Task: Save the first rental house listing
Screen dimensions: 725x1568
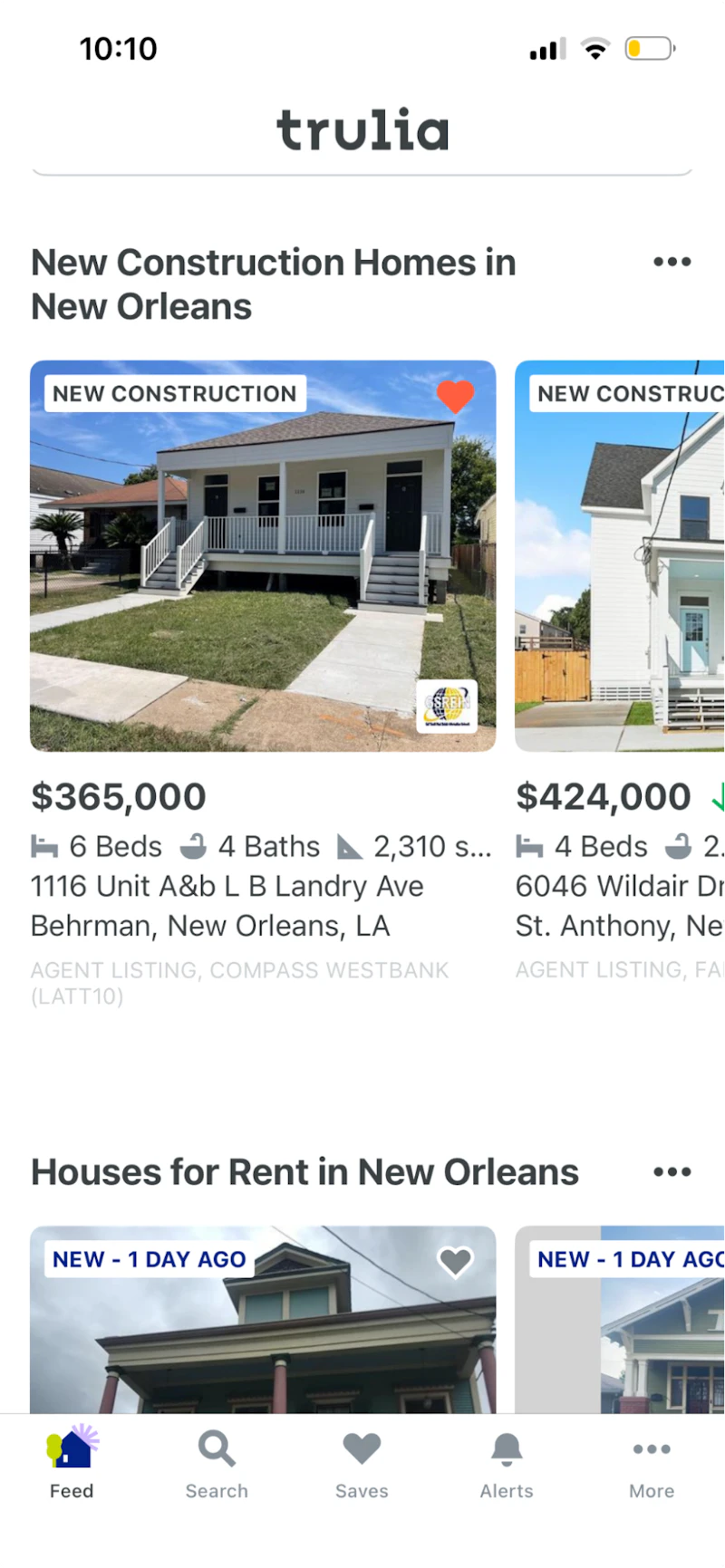Action: point(455,1261)
